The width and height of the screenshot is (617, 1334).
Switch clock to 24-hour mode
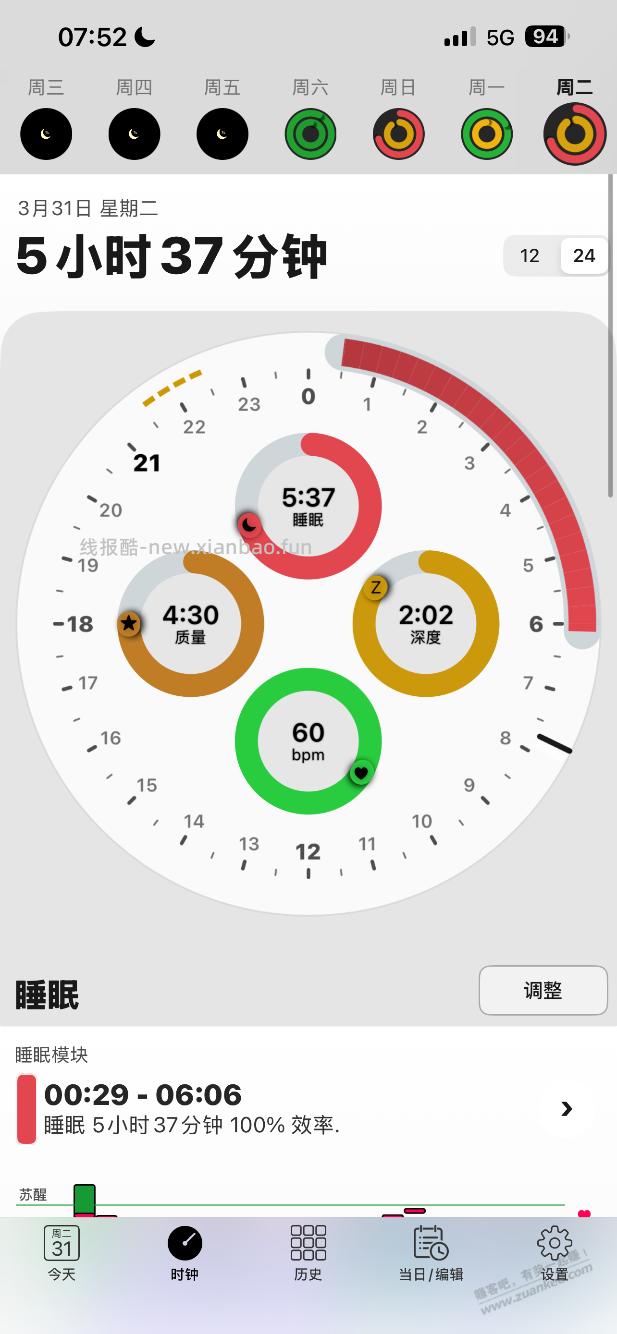click(584, 256)
